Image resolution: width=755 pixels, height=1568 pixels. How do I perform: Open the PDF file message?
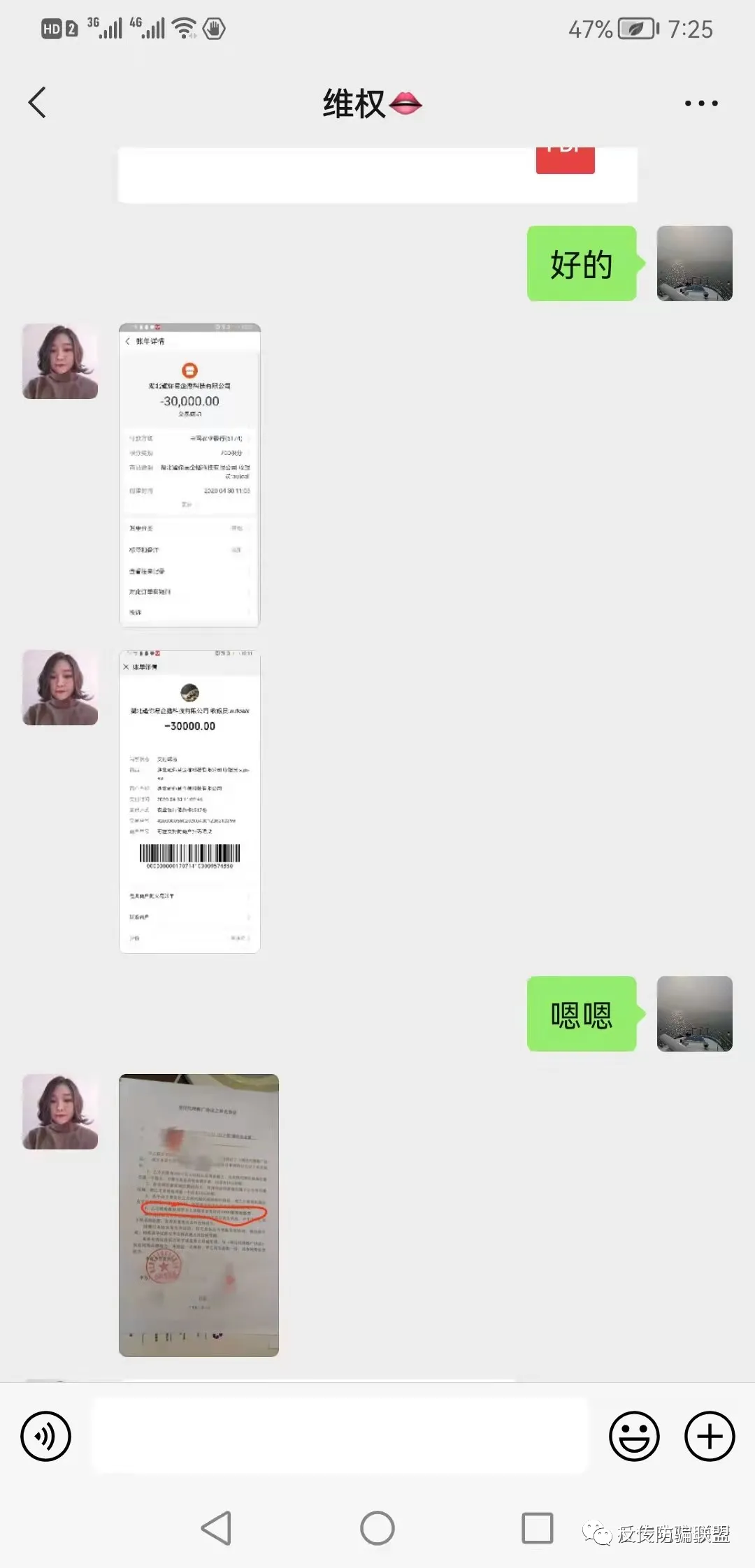377,175
